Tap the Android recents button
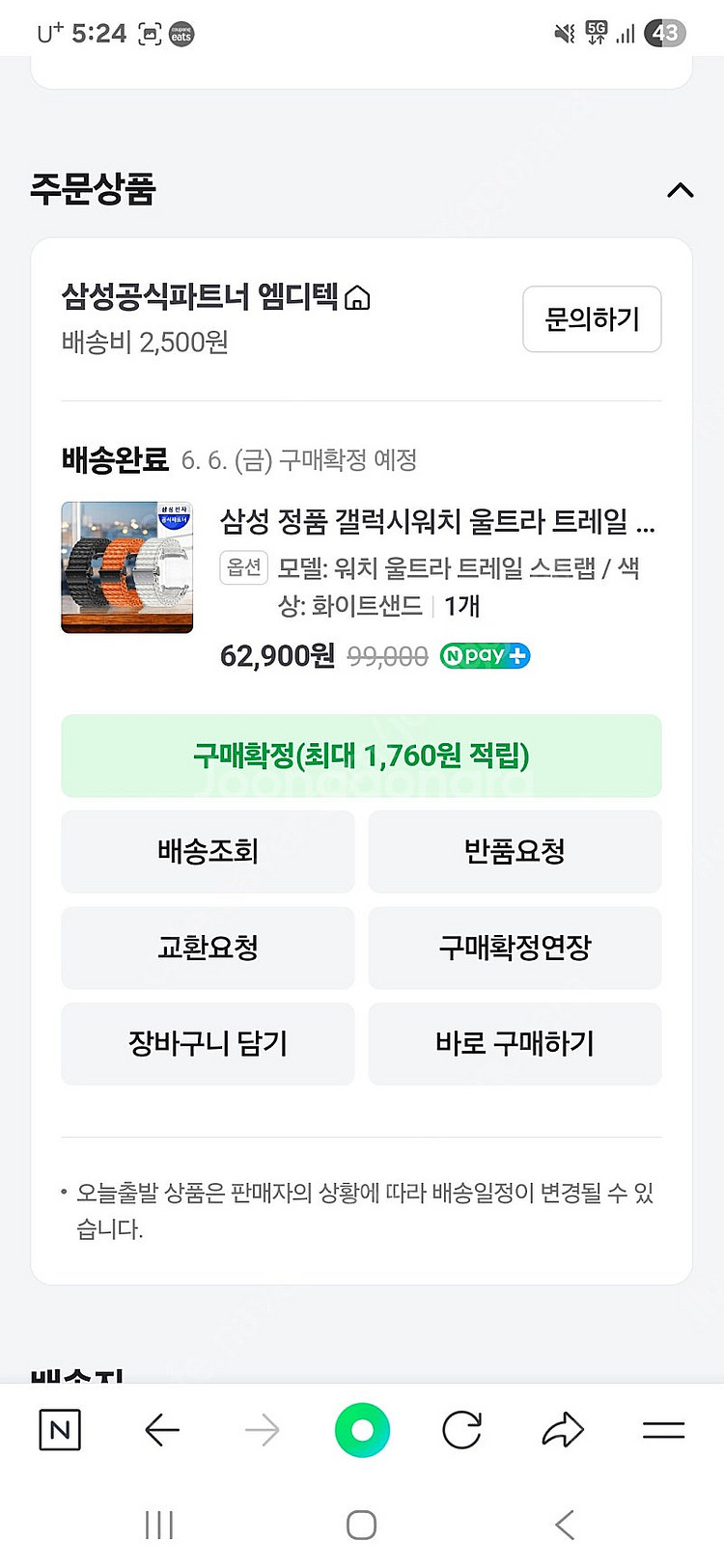The height and width of the screenshot is (1568, 724). click(x=158, y=1525)
